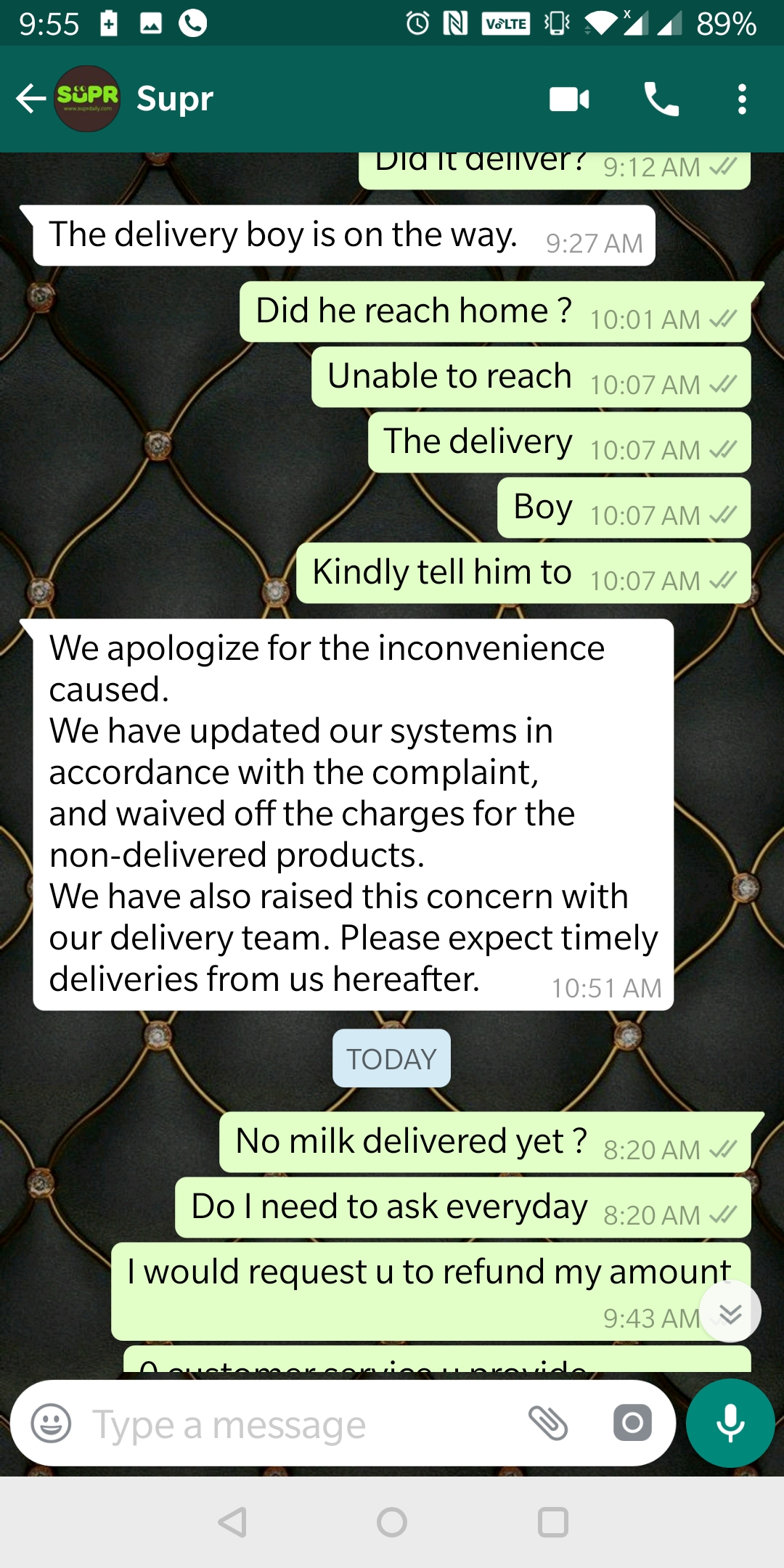
Task: Open the emoji picker
Action: 51,1424
